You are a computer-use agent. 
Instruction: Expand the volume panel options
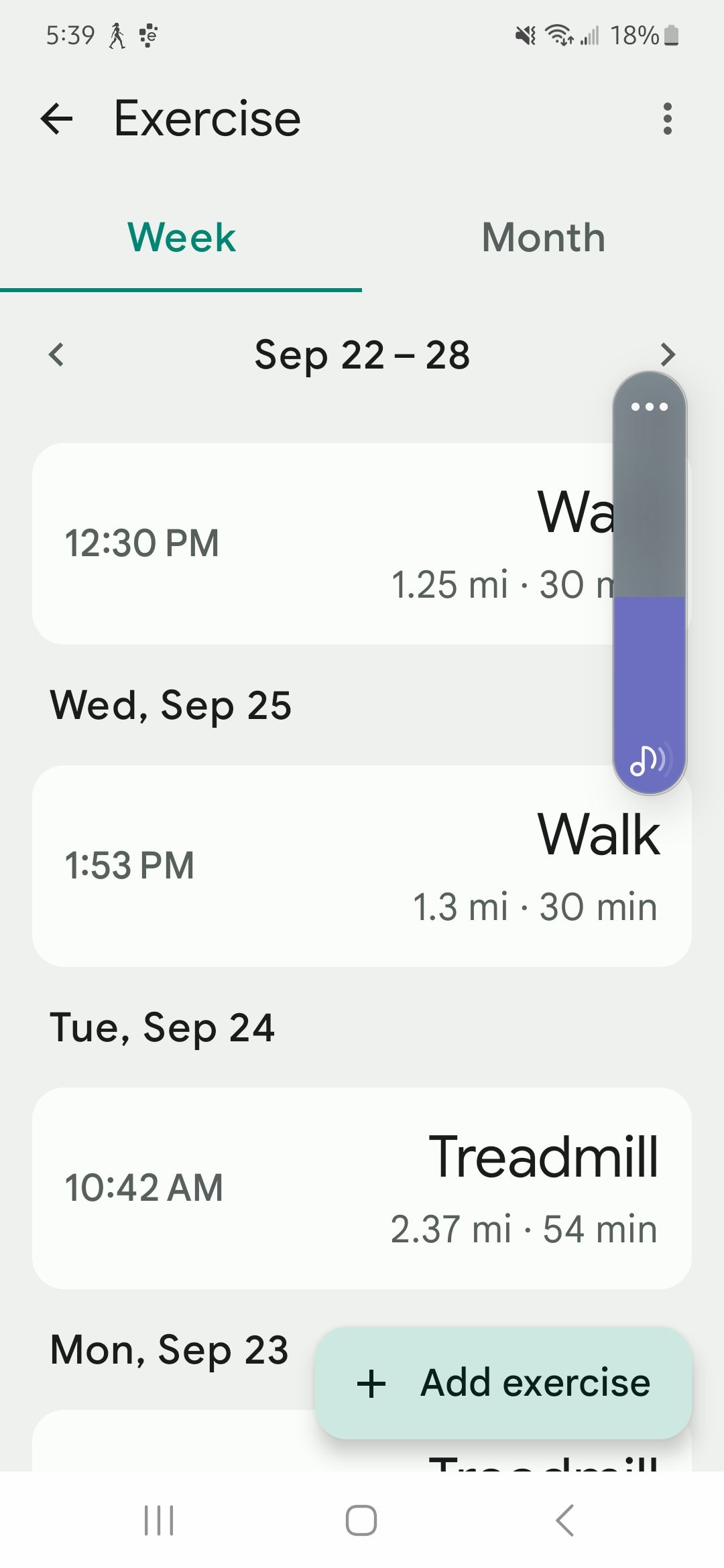coord(650,407)
